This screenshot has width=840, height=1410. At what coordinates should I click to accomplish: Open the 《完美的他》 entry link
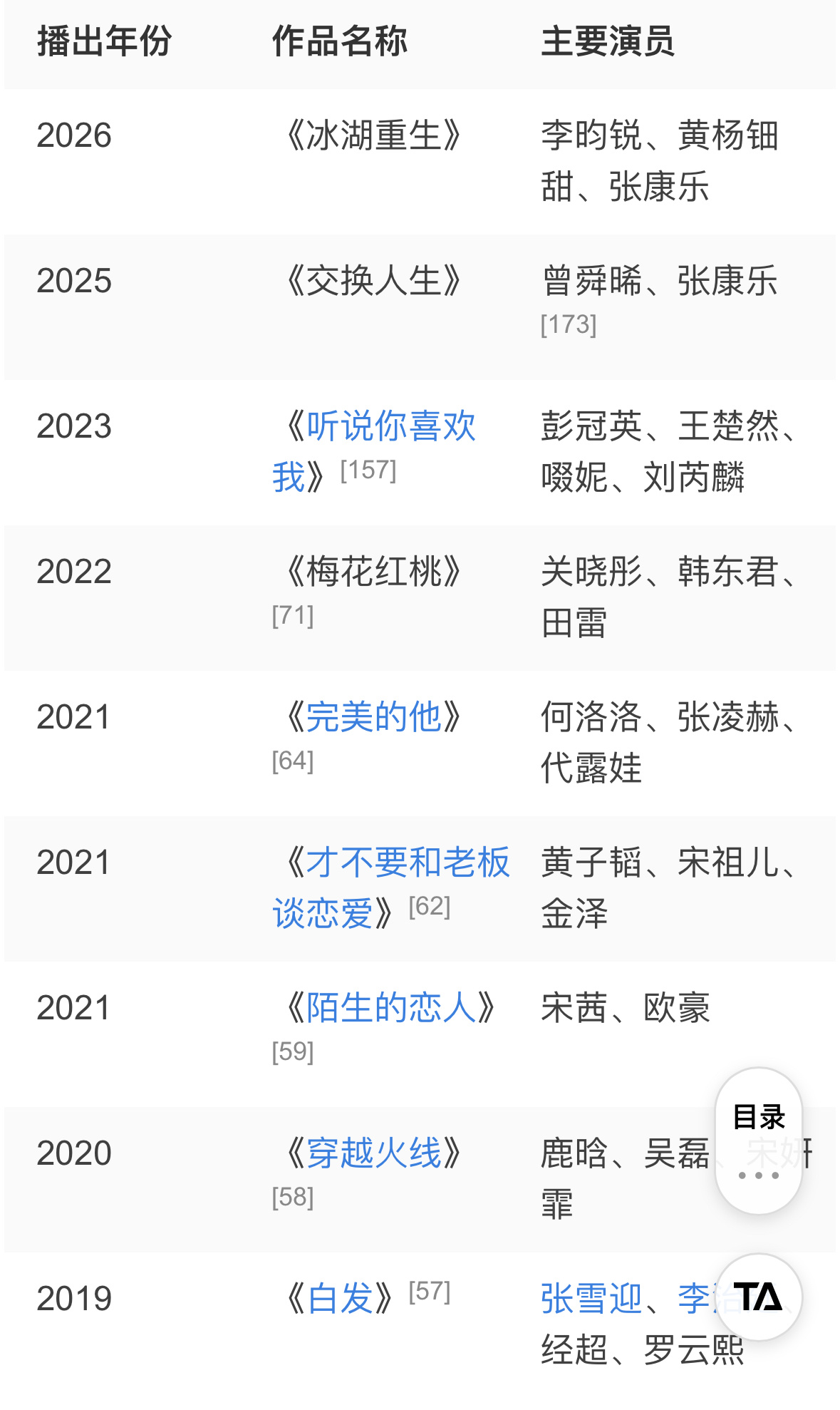coord(373,717)
